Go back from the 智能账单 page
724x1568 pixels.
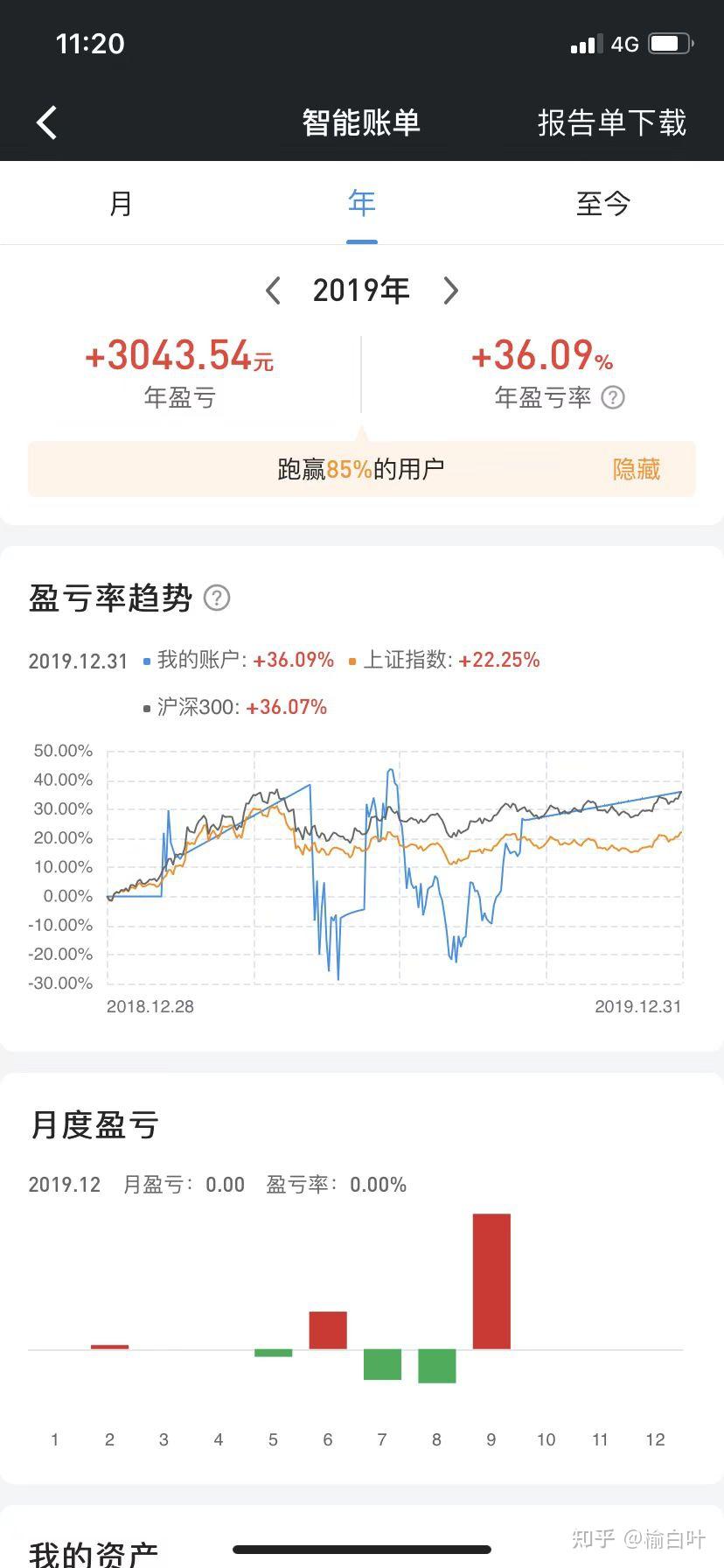[x=47, y=122]
